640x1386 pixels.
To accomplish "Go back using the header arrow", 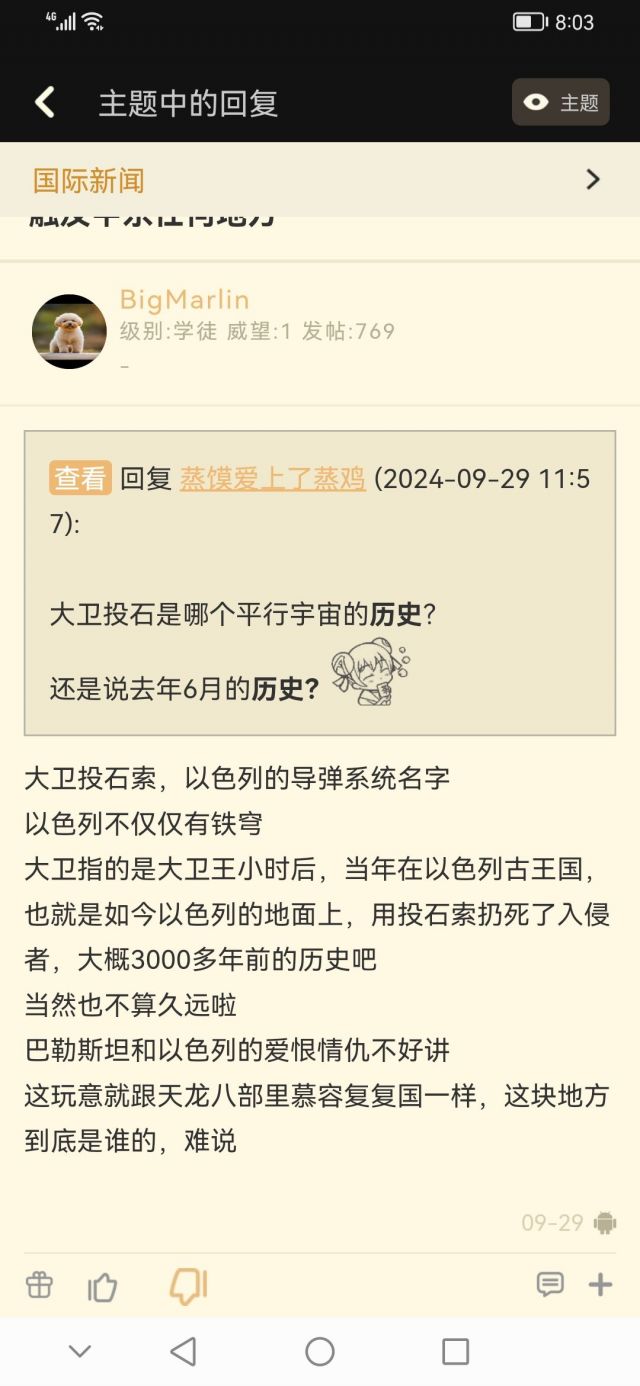I will click(45, 102).
